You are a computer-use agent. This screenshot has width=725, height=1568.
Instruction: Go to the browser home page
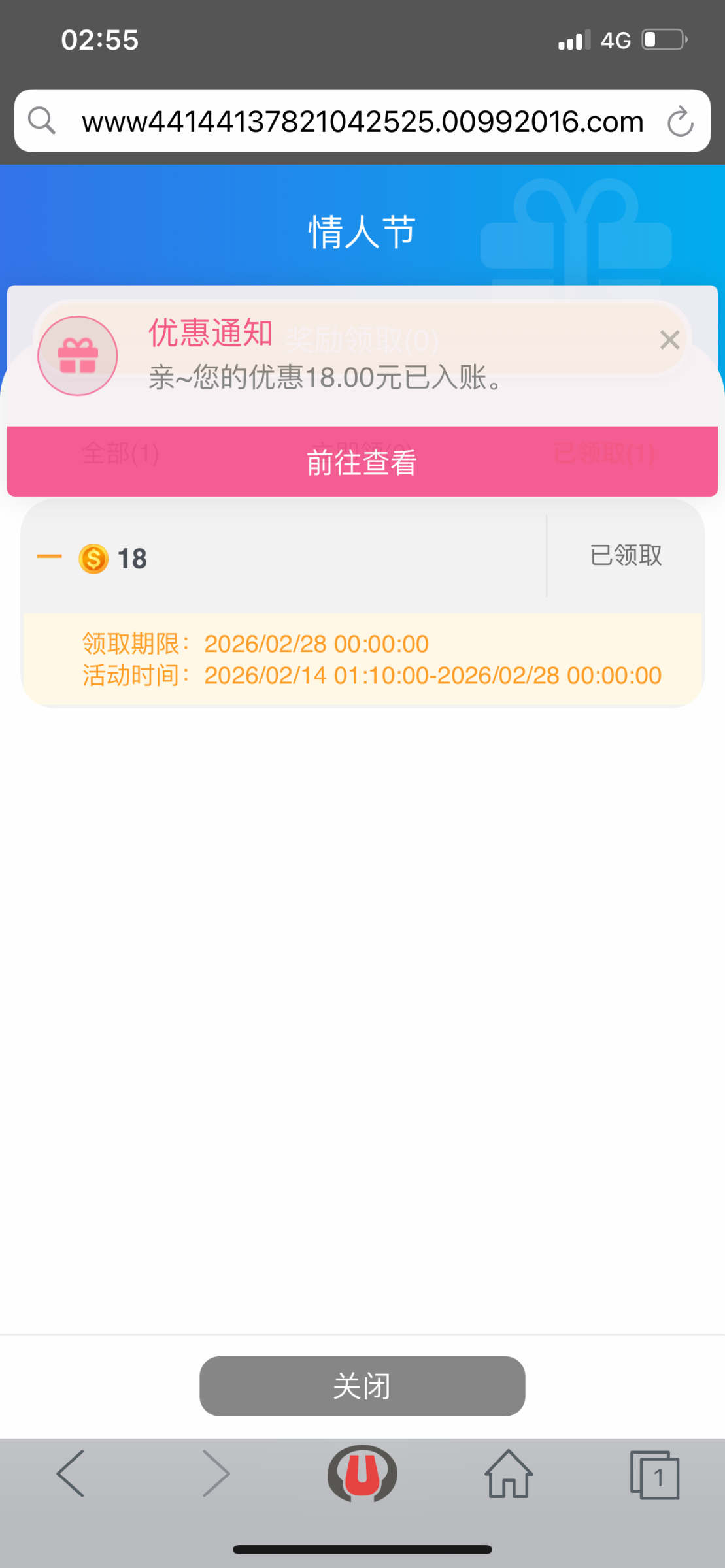click(509, 1474)
